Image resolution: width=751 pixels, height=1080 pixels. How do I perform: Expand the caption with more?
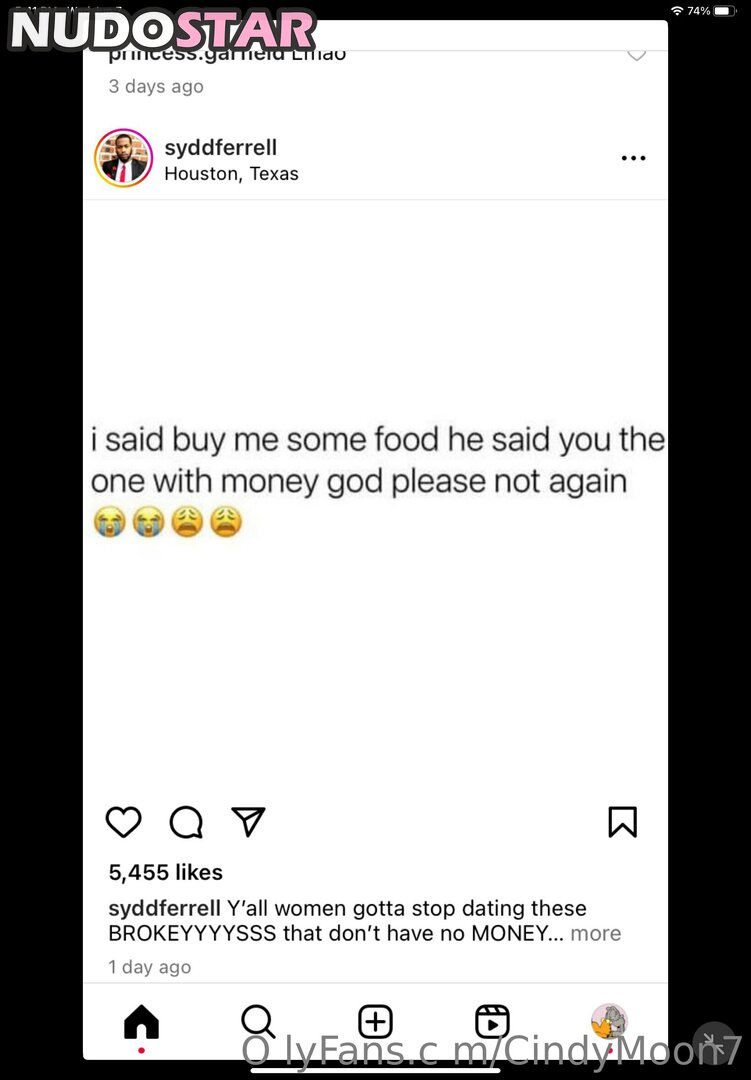596,933
